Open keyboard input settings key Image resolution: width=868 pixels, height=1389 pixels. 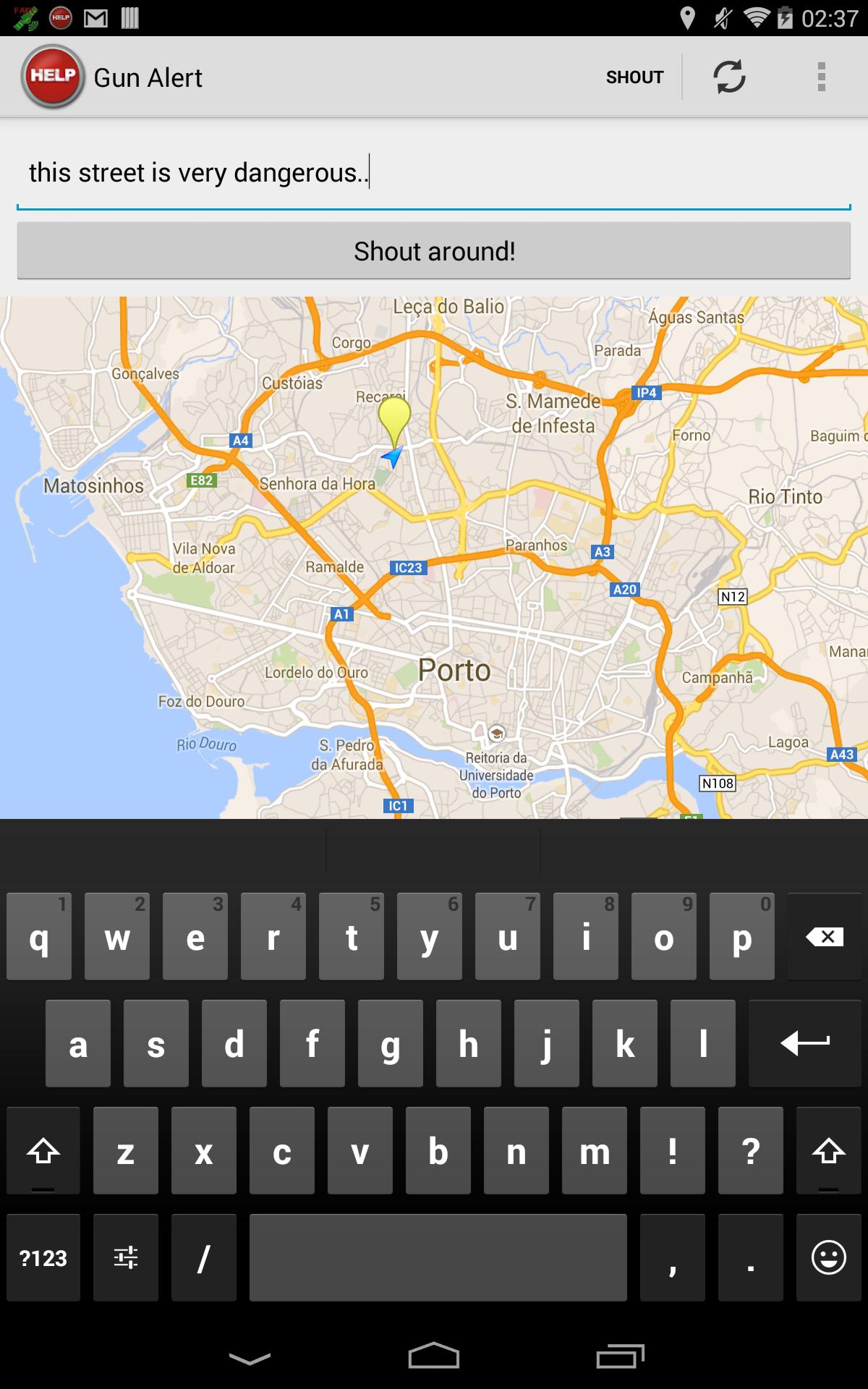pyautogui.click(x=126, y=1258)
